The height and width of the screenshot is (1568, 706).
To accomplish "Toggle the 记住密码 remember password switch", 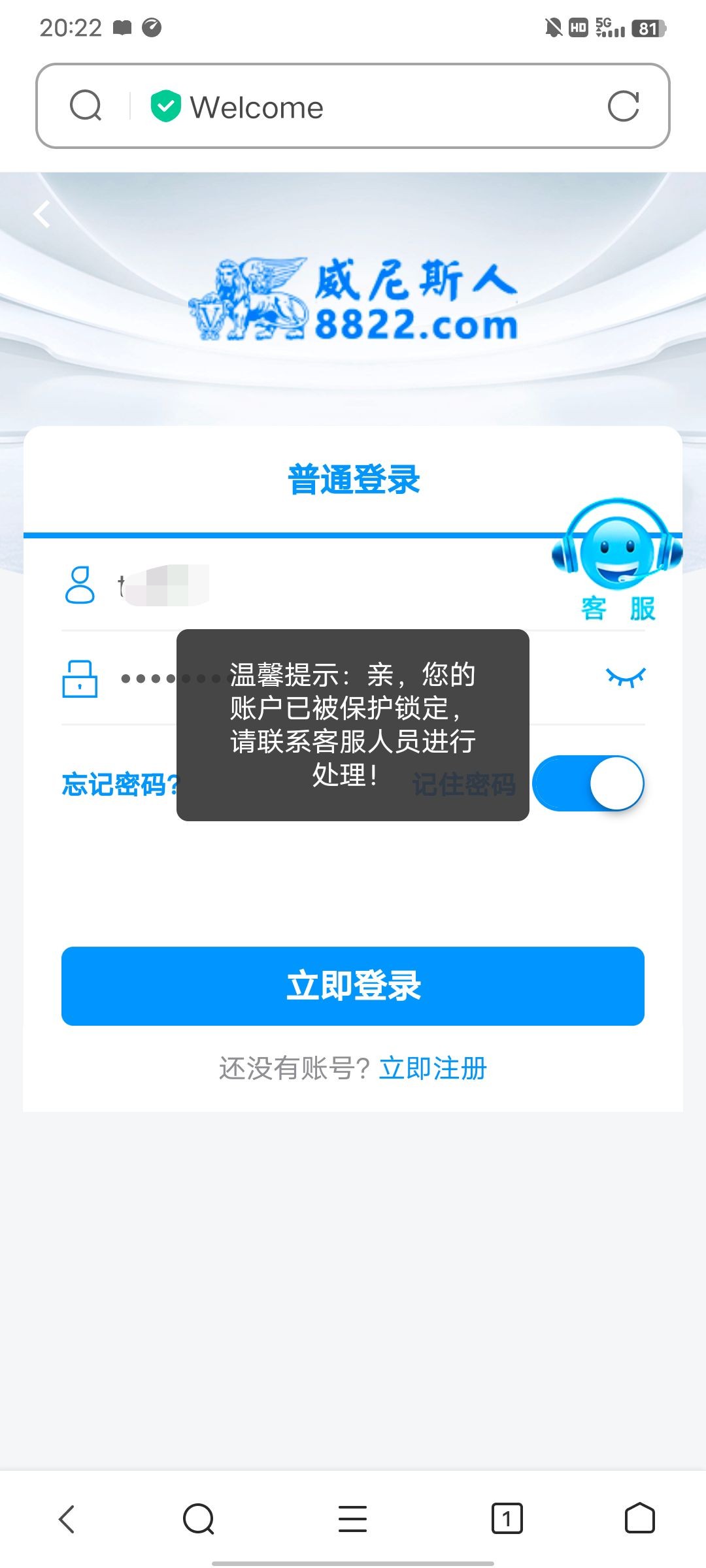I will tap(588, 783).
